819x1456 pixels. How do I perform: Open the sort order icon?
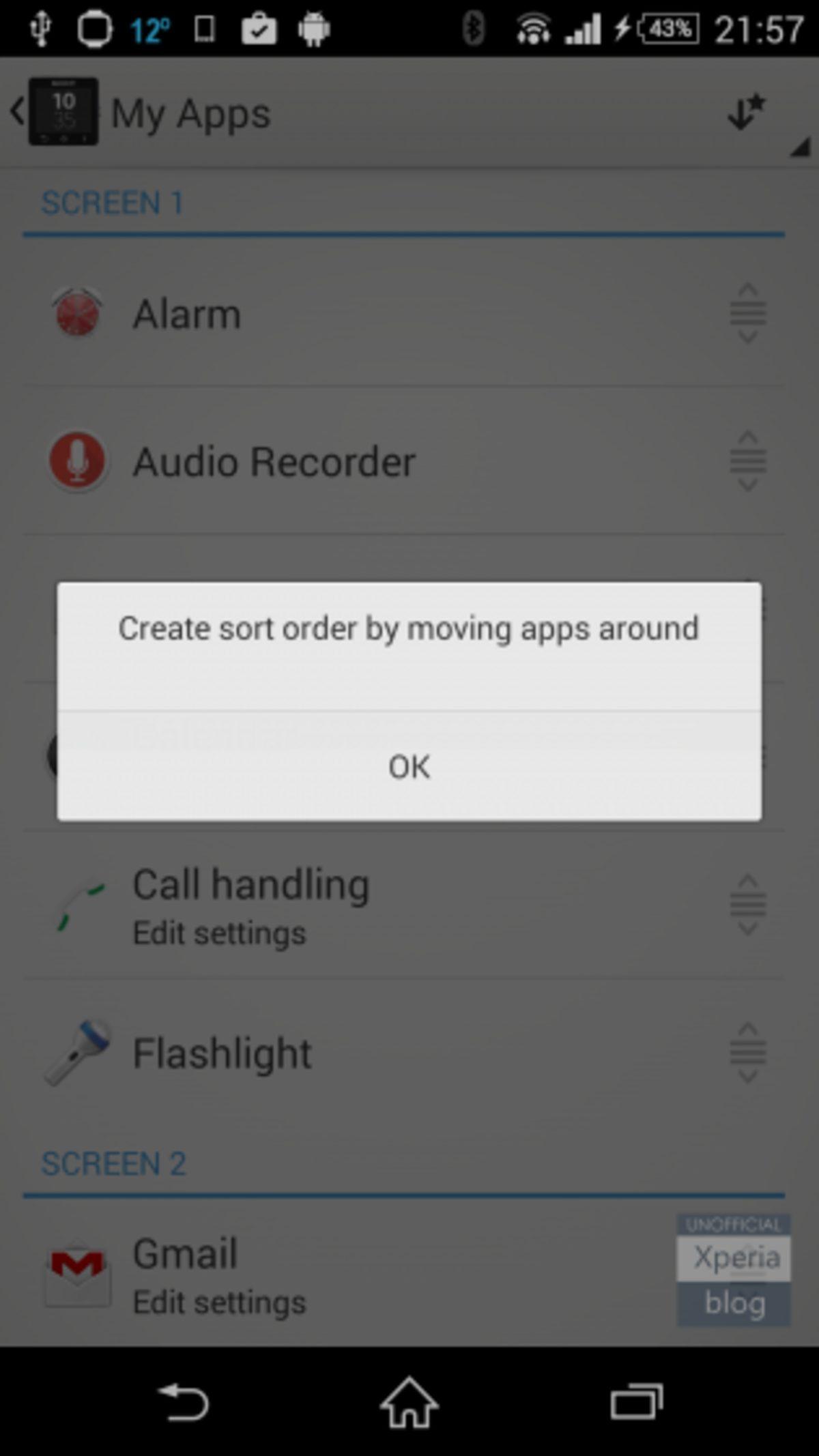pyautogui.click(x=746, y=113)
